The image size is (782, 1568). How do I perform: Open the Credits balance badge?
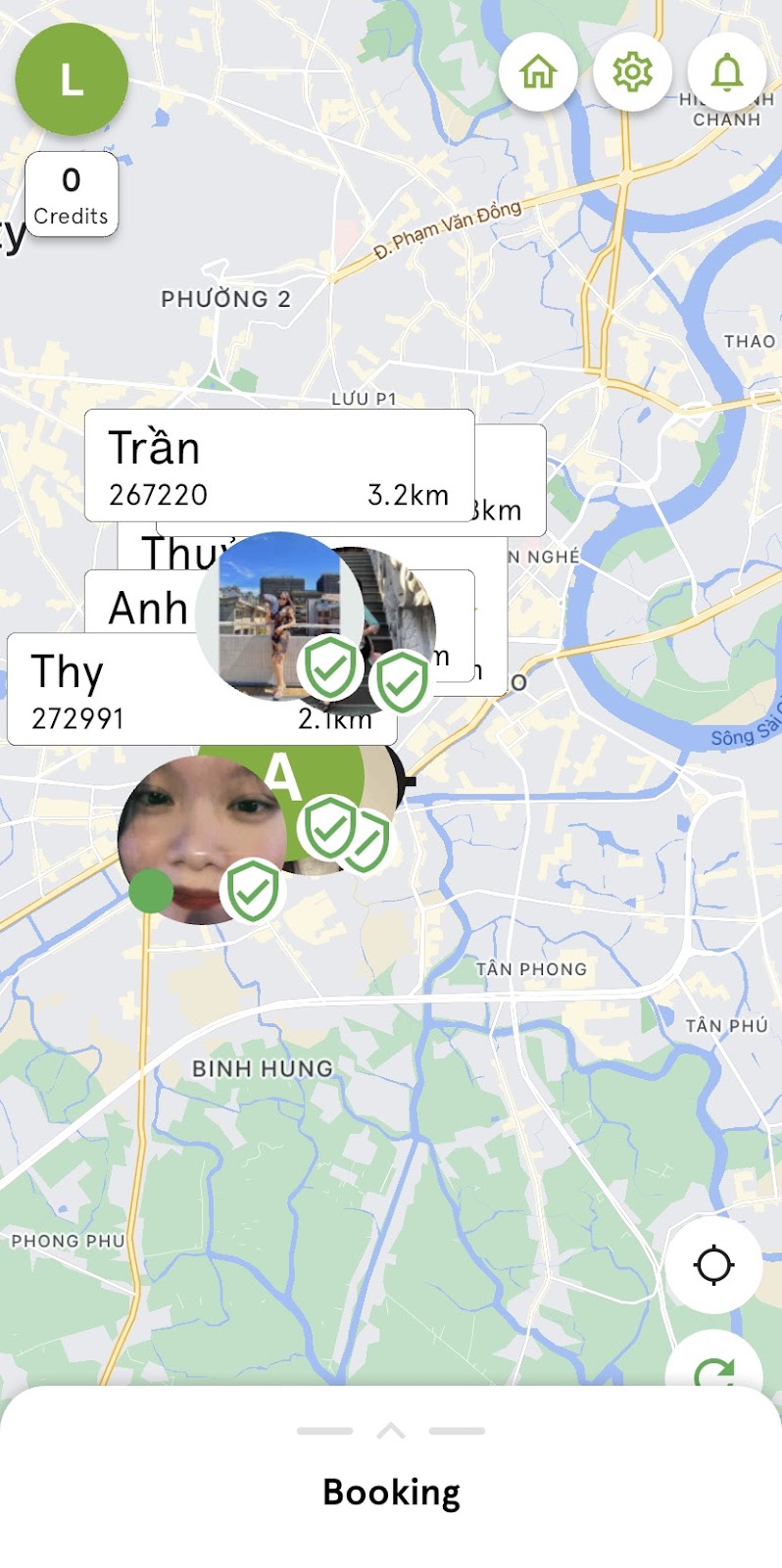72,194
